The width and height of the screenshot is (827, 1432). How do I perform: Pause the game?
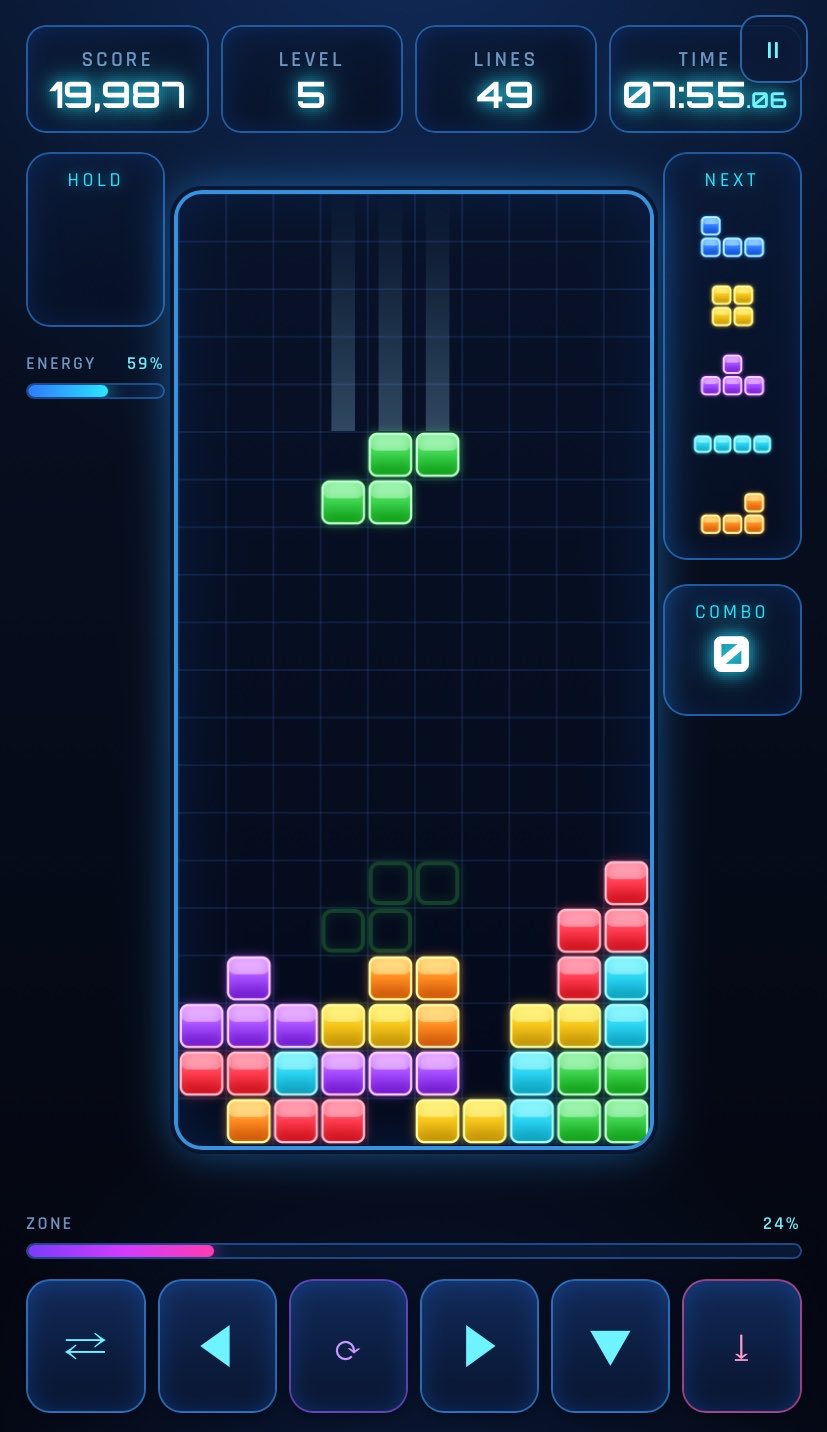(x=773, y=49)
